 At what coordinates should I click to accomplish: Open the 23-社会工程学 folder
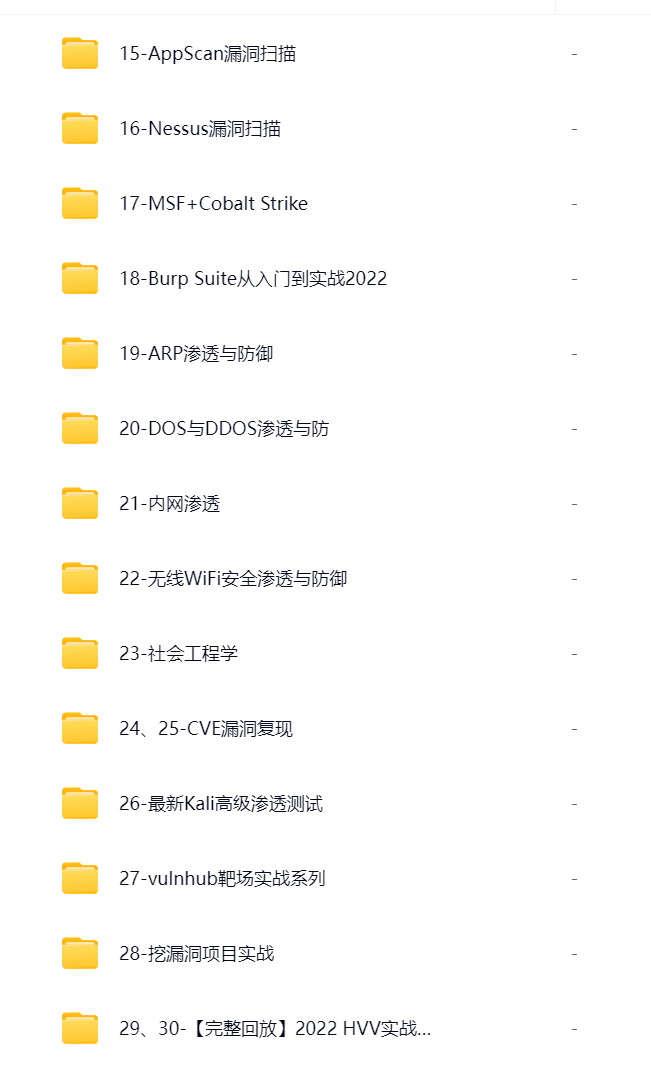click(178, 654)
